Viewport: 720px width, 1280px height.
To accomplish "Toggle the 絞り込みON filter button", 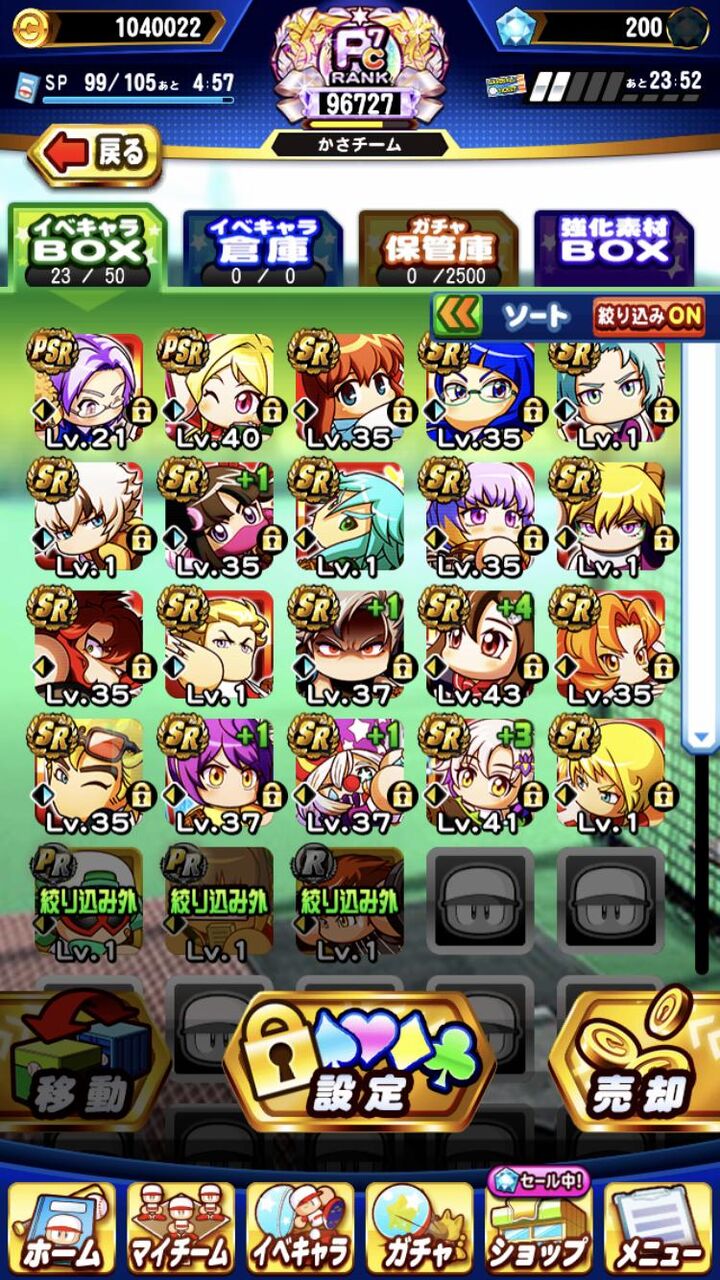I will click(649, 317).
